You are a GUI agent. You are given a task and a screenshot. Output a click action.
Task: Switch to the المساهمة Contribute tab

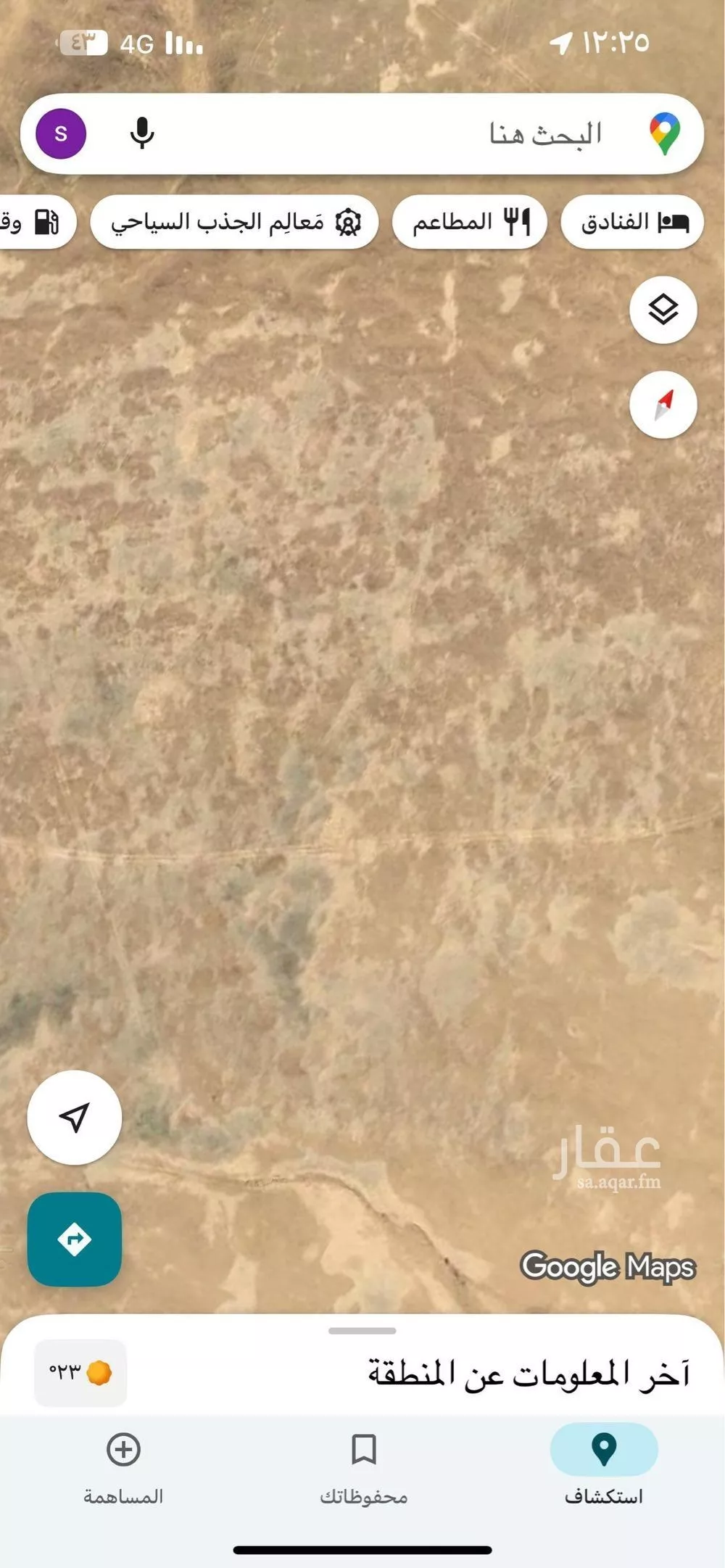(123, 1471)
